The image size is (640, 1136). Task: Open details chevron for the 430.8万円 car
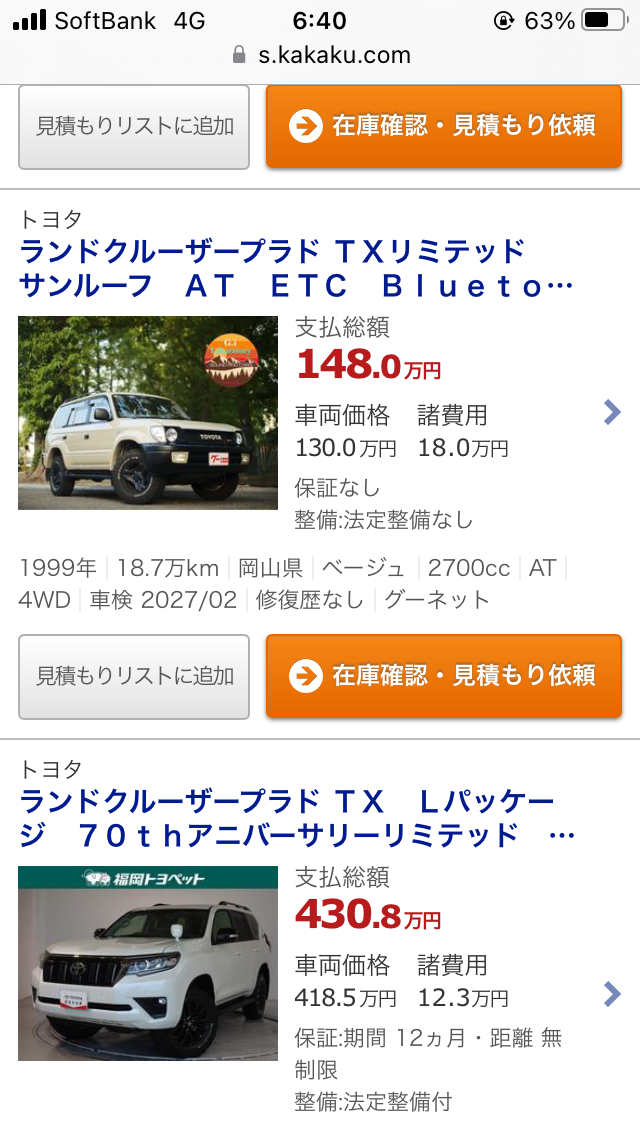tap(612, 993)
